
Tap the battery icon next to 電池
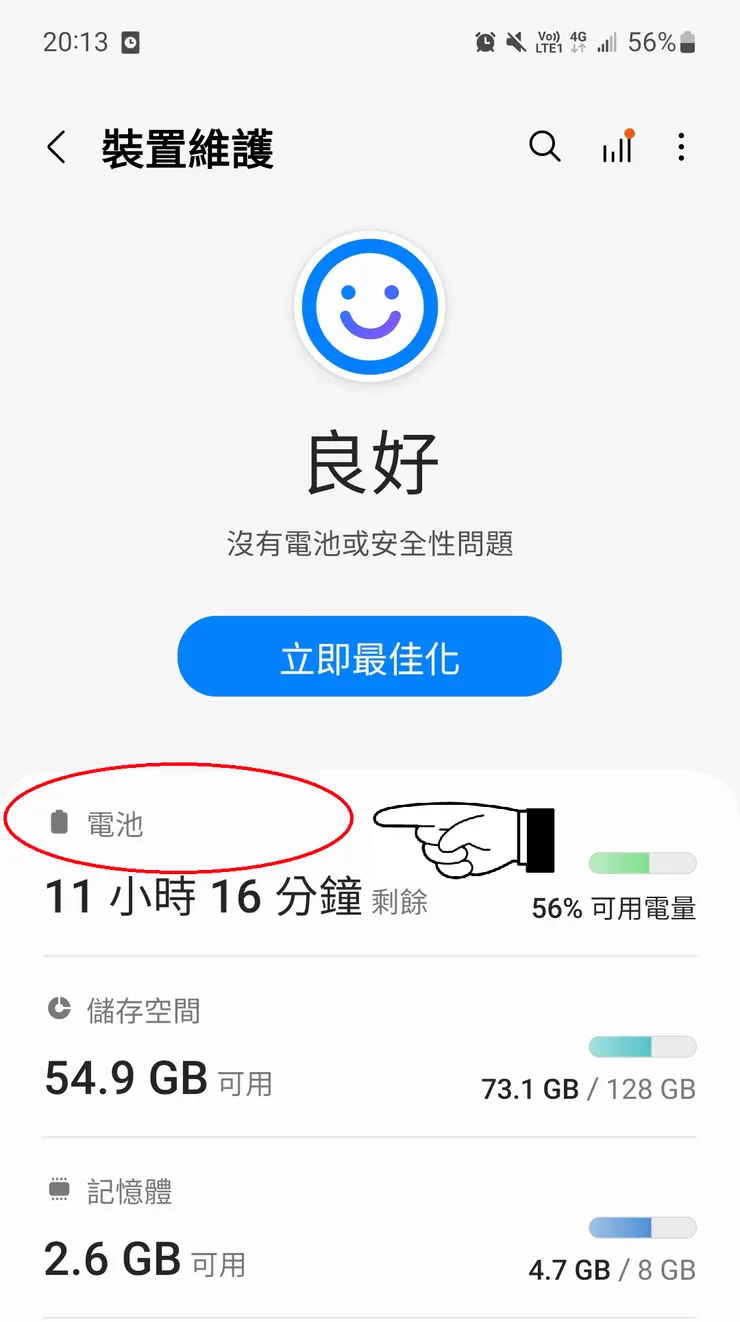(59, 821)
